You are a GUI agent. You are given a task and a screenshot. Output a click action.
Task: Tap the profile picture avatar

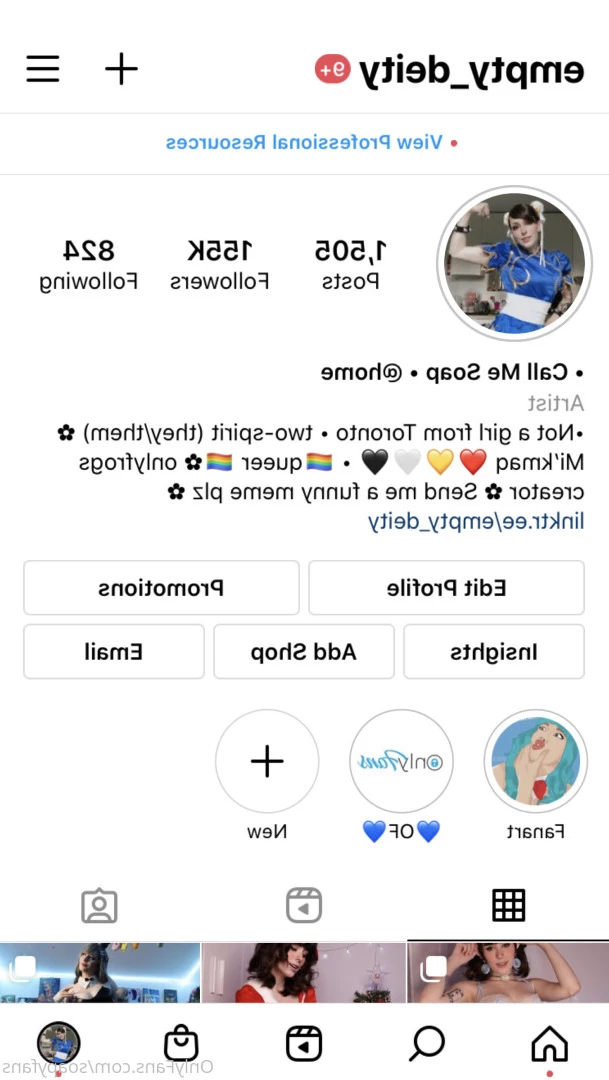click(x=514, y=264)
